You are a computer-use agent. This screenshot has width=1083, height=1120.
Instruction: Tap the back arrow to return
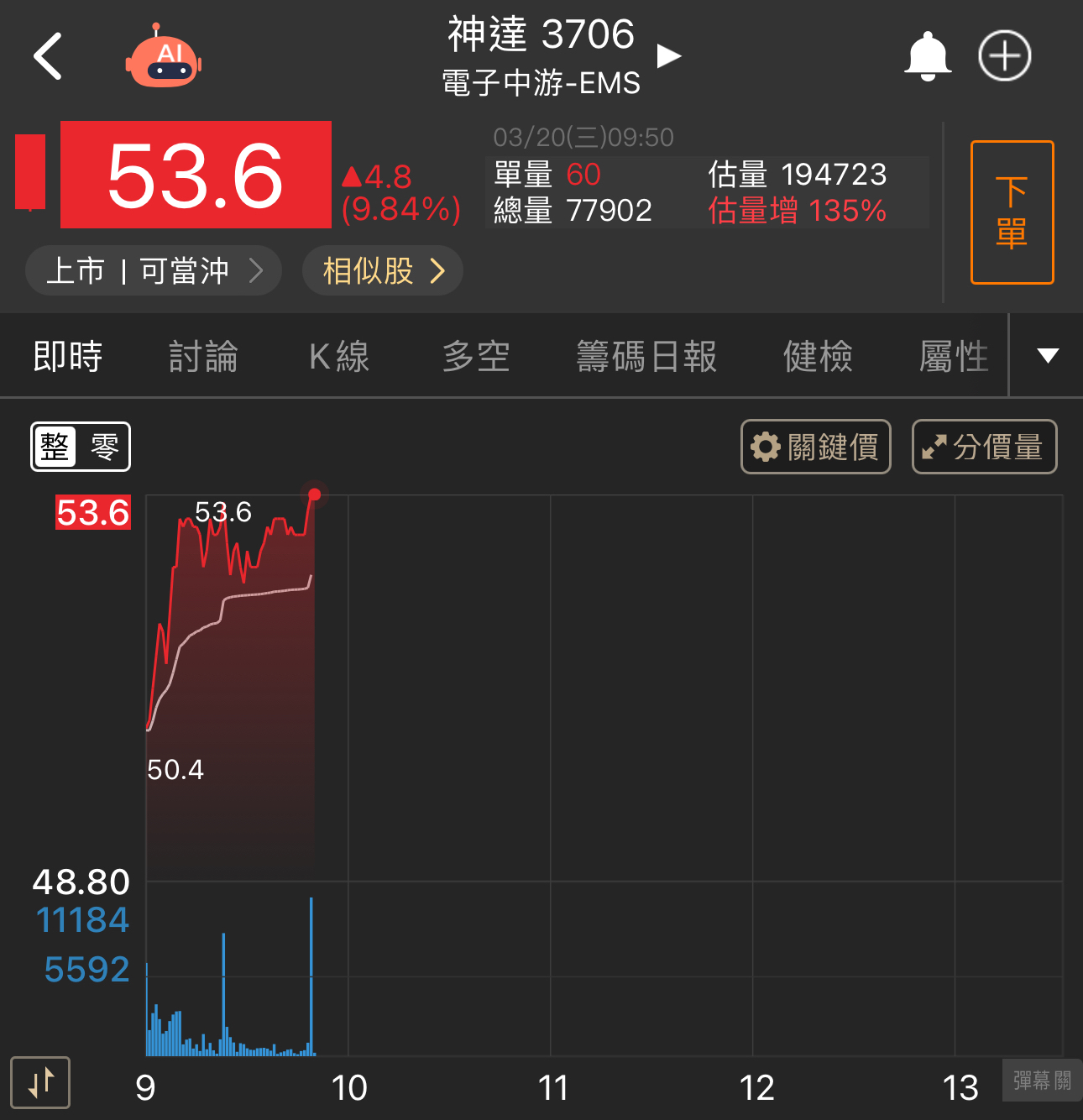pos(48,55)
